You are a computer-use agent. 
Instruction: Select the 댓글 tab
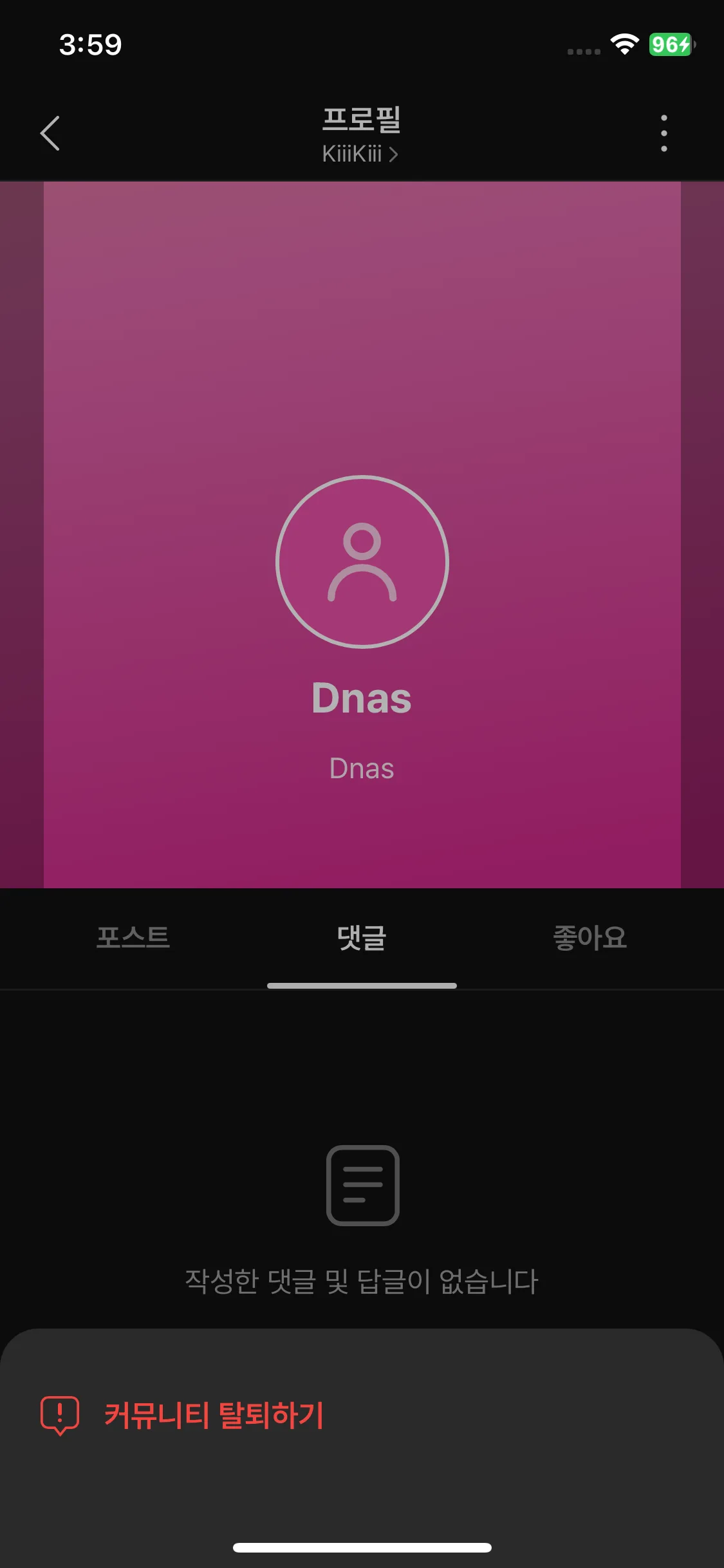(x=362, y=937)
